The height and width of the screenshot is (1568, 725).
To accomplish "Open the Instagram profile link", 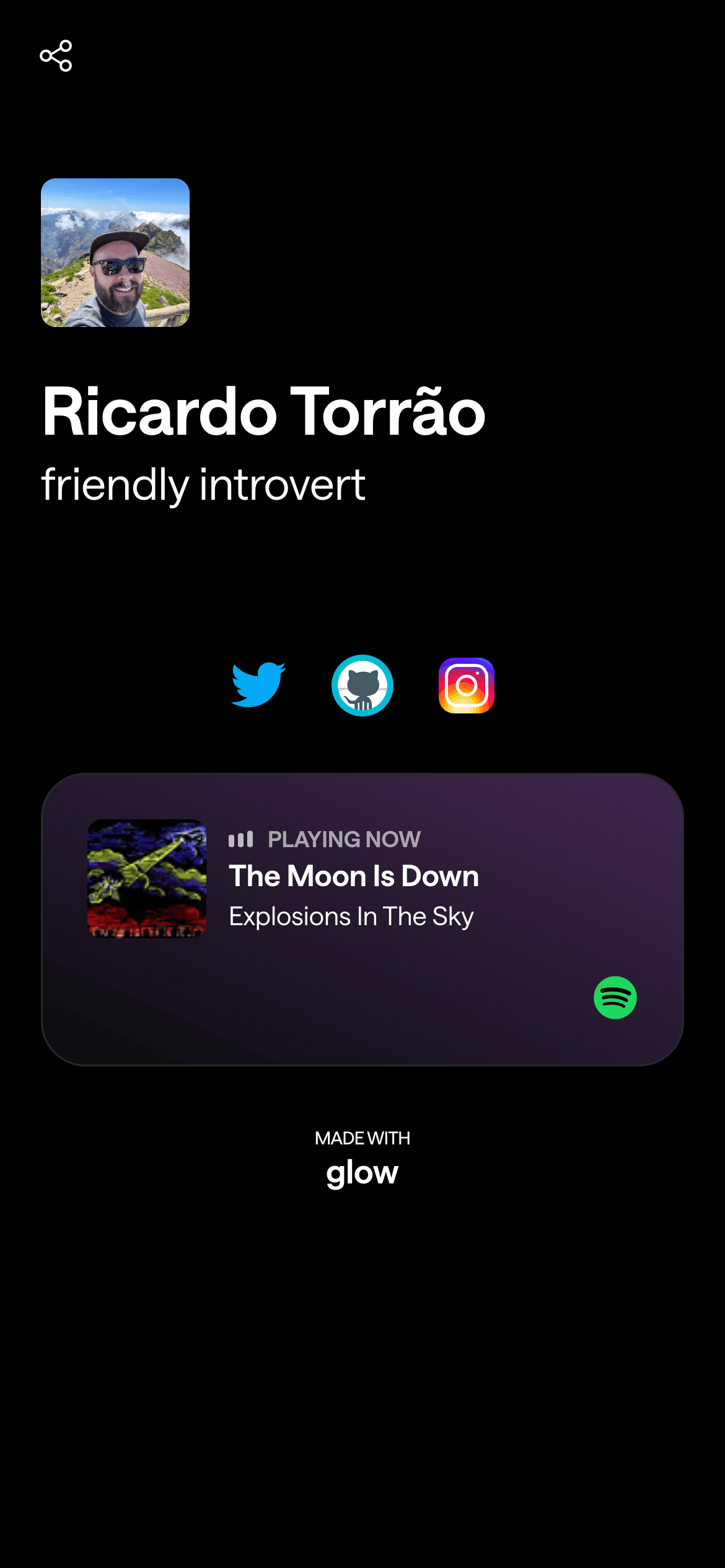I will click(466, 685).
